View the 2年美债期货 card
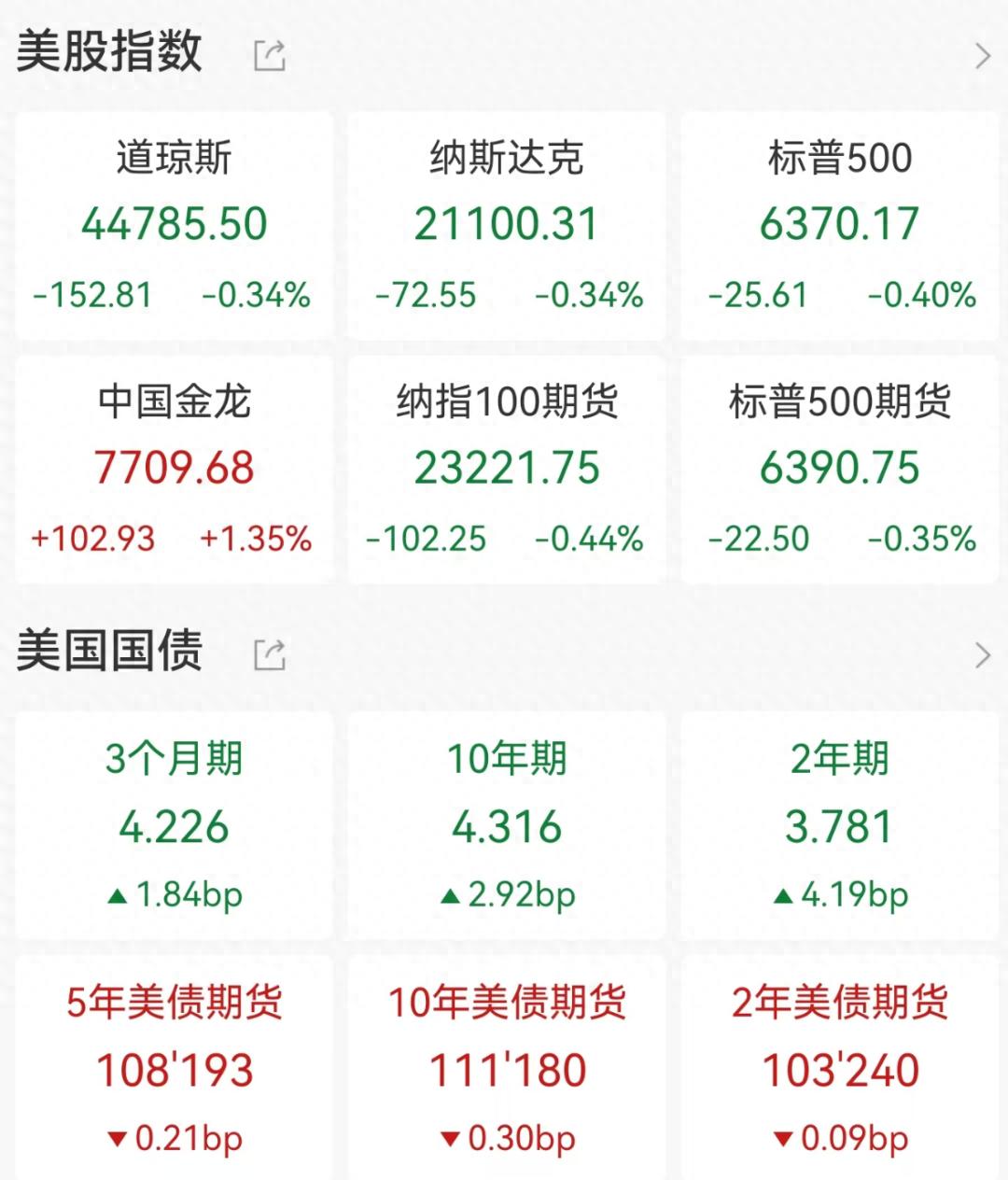The image size is (1008, 1180). pyautogui.click(x=839, y=1069)
